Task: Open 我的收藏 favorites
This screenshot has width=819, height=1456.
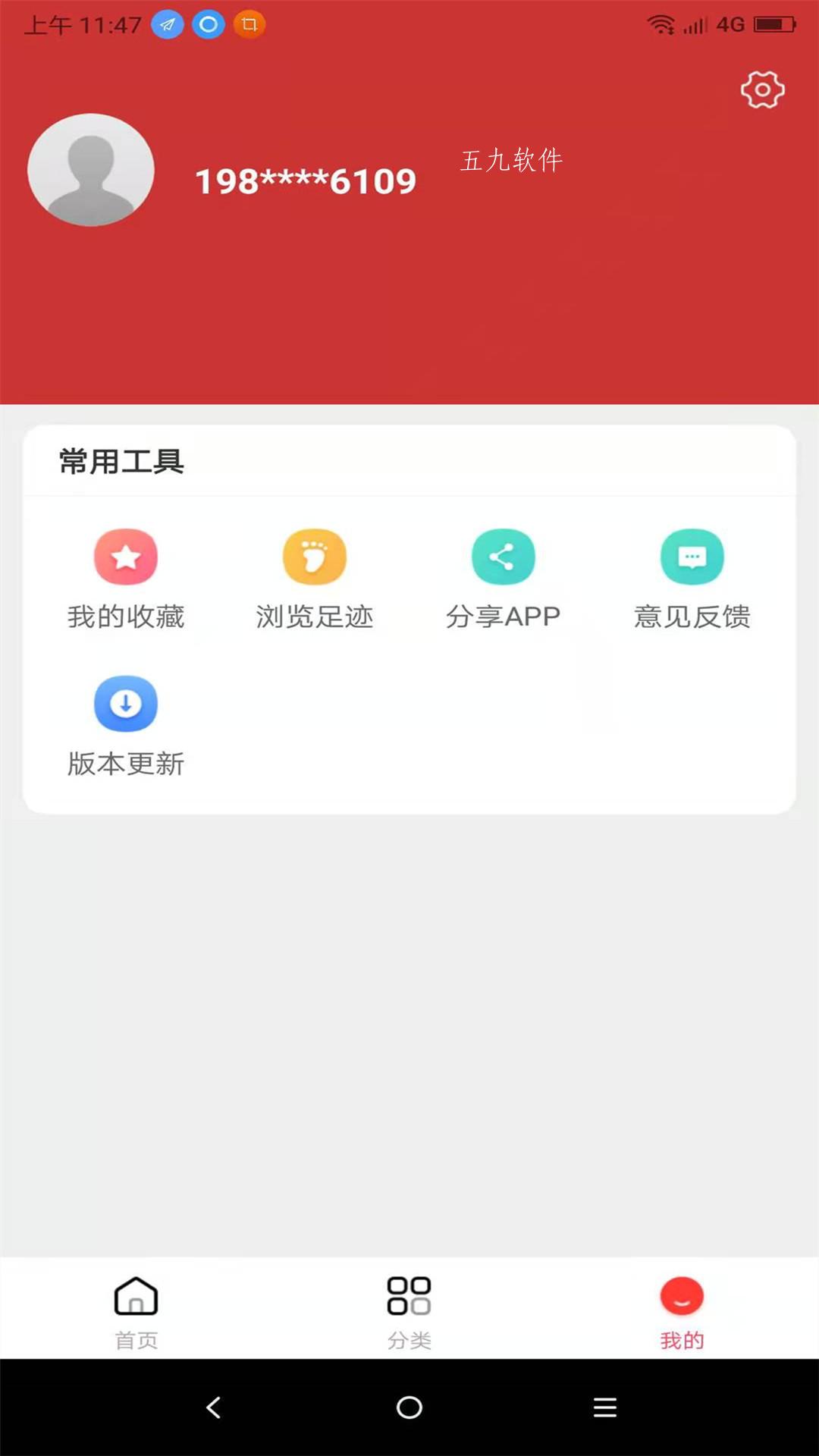Action: (x=126, y=579)
